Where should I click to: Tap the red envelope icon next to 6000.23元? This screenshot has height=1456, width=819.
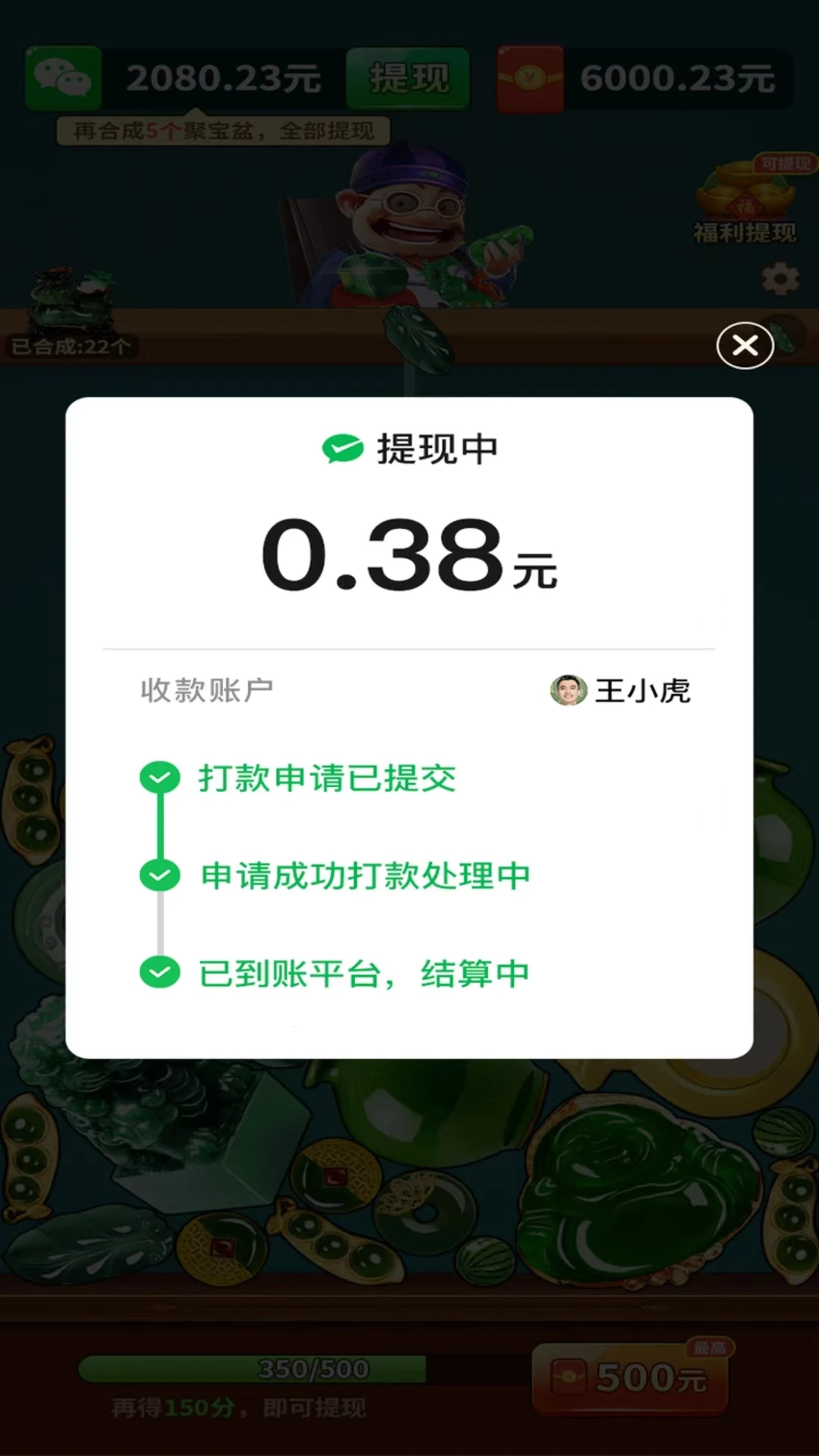[x=529, y=77]
